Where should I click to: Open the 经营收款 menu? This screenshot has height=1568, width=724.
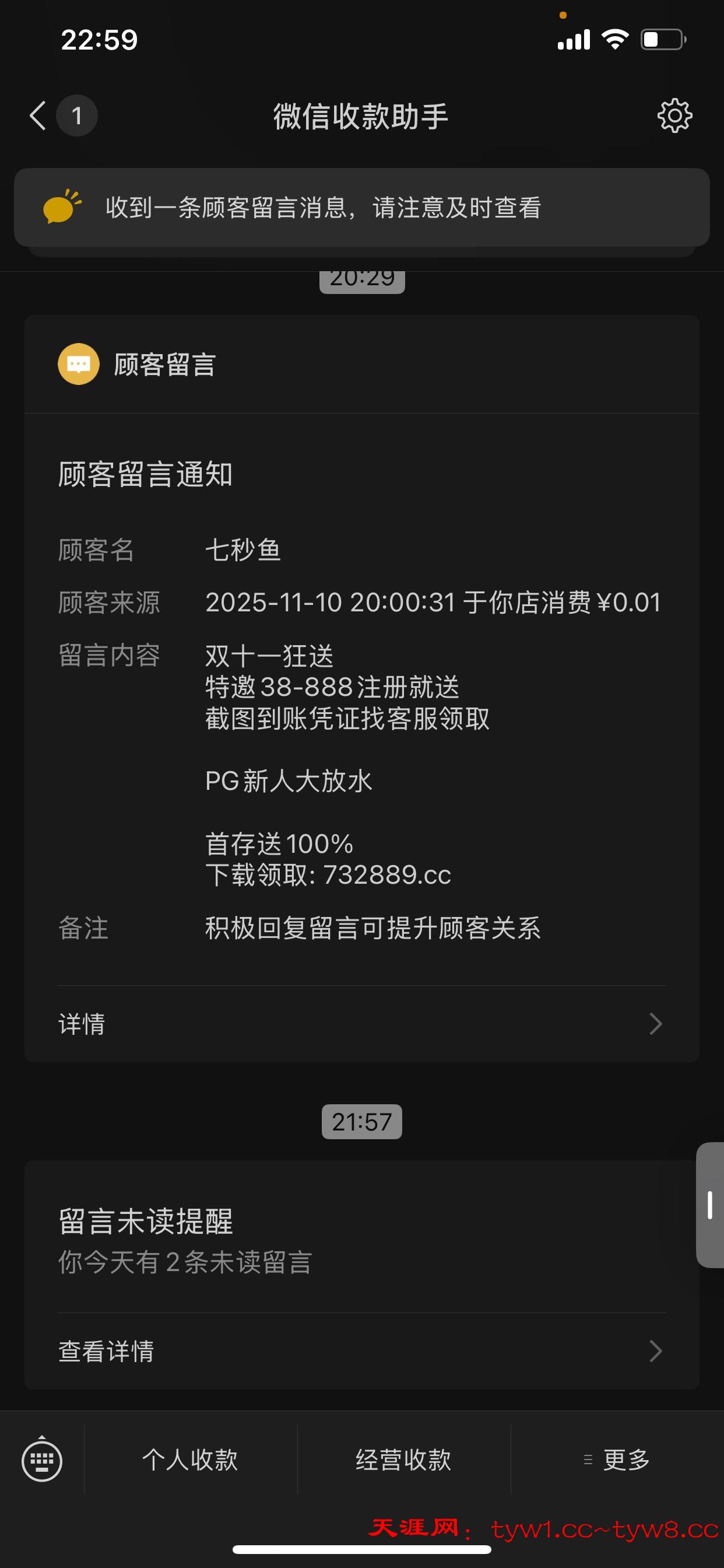(x=403, y=1459)
